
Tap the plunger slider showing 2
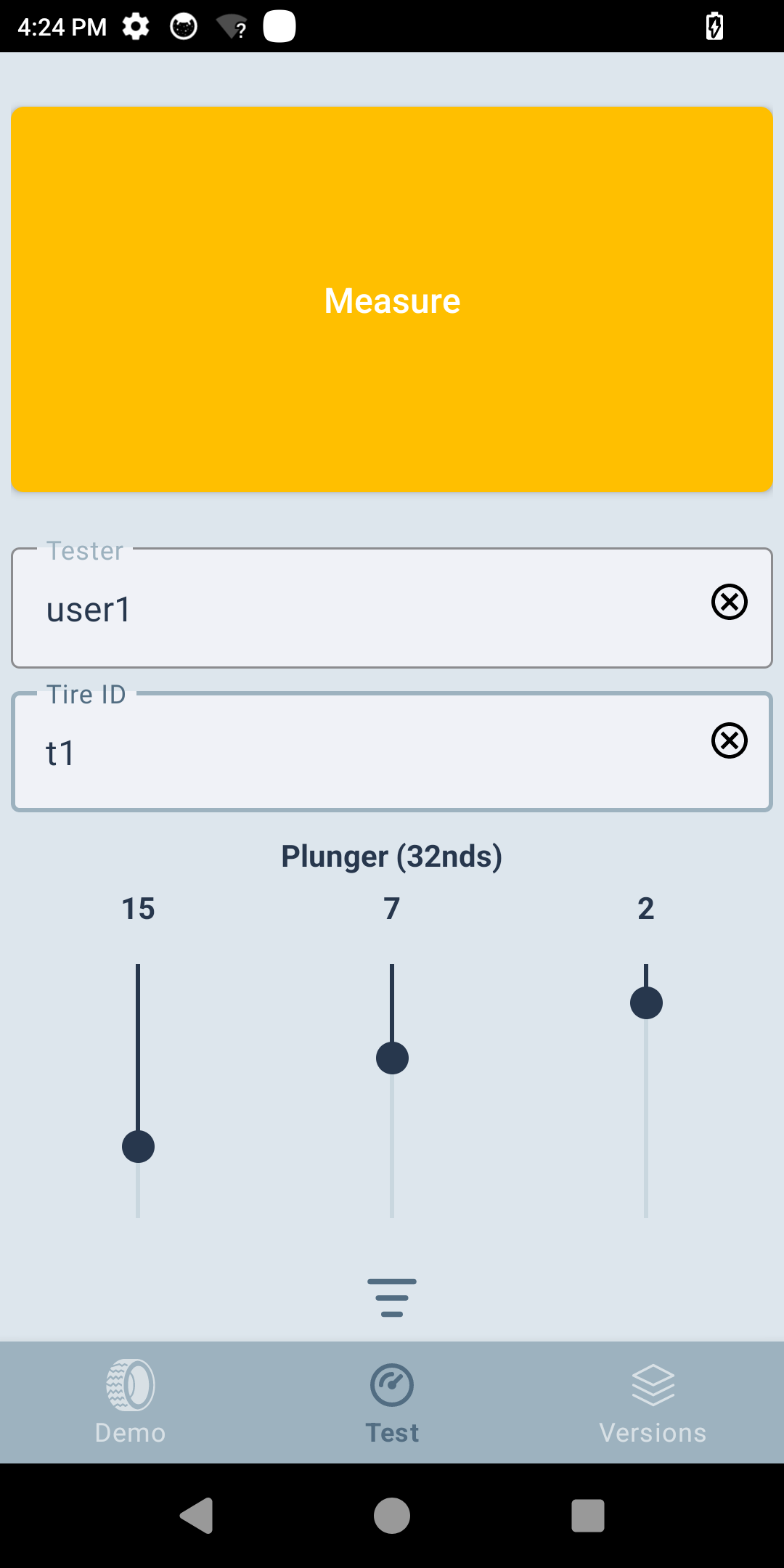pos(646,1003)
